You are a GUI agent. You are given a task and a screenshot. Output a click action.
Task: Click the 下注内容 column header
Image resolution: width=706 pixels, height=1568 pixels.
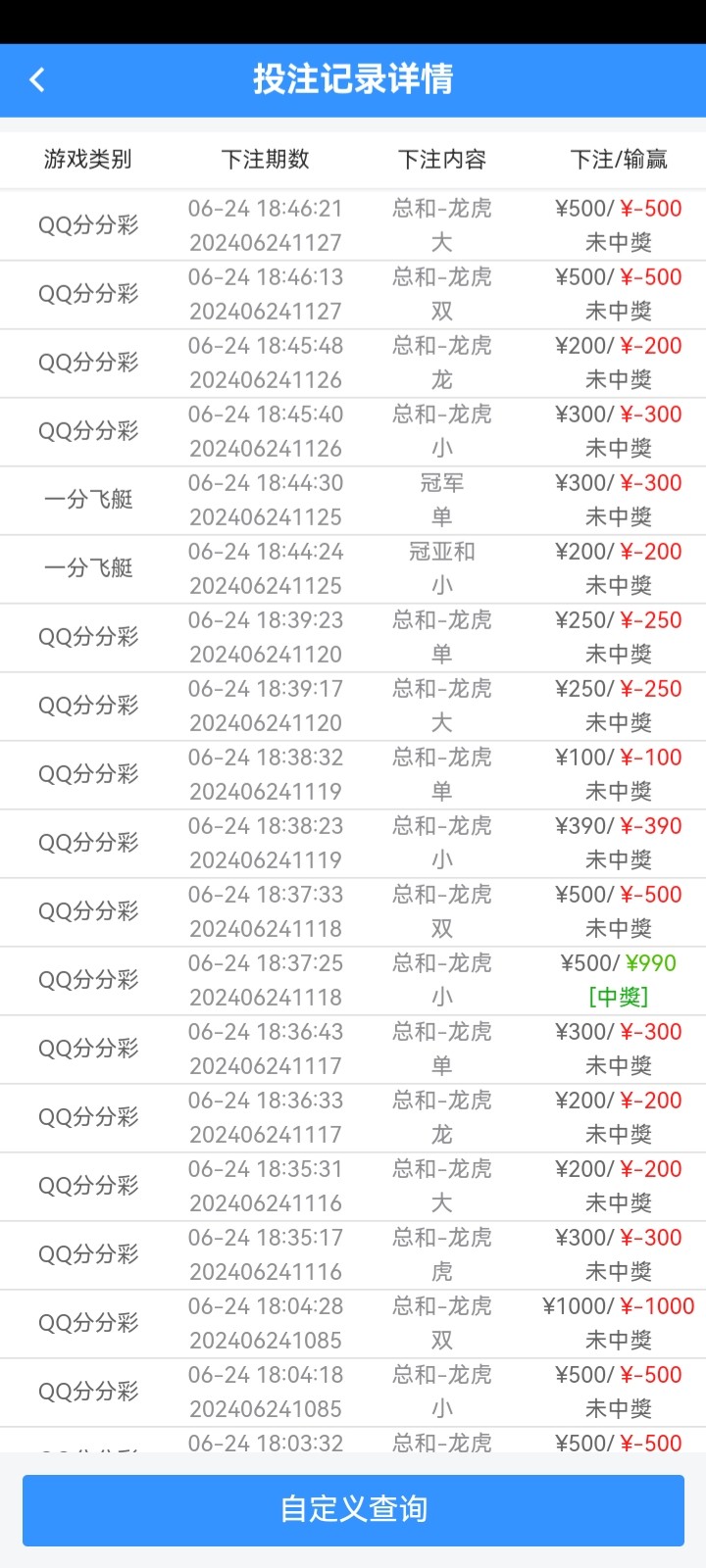coord(441,159)
